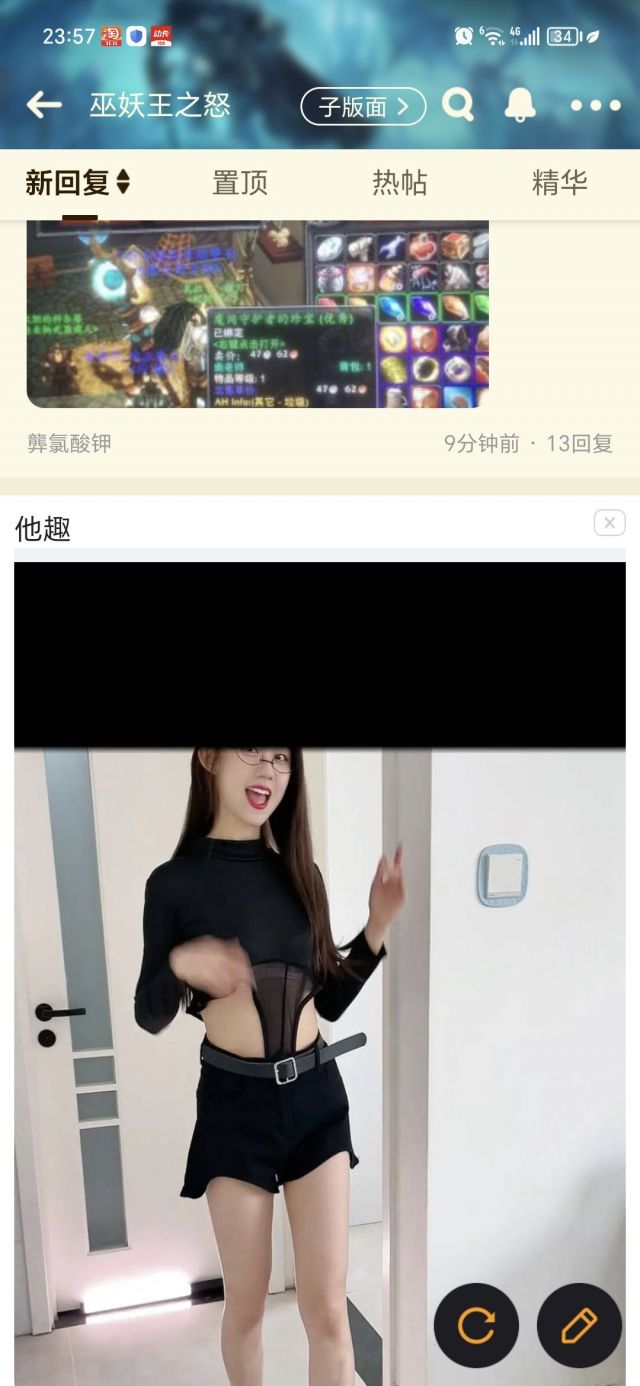Close the 他趣 advertisement

pyautogui.click(x=609, y=523)
